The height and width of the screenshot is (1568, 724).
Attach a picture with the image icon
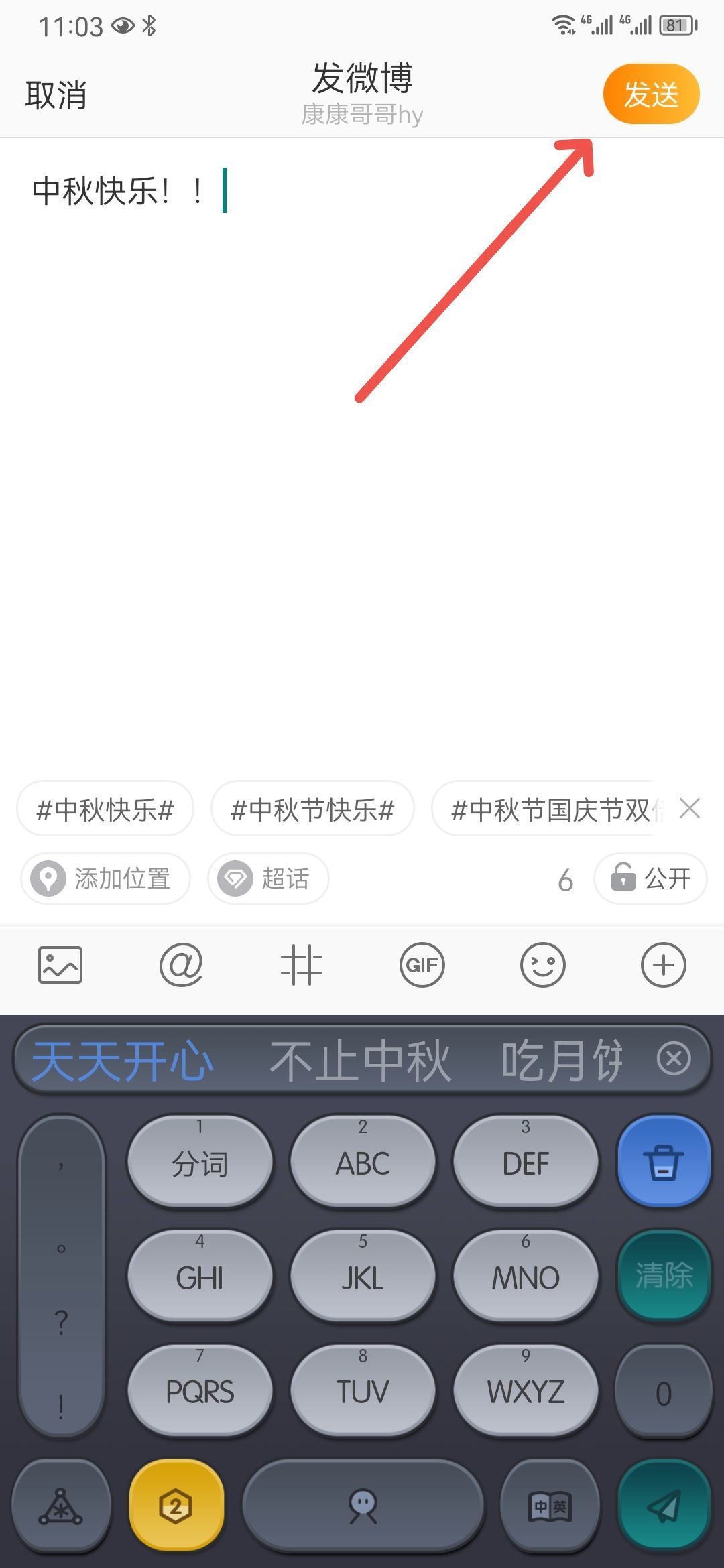click(60, 965)
